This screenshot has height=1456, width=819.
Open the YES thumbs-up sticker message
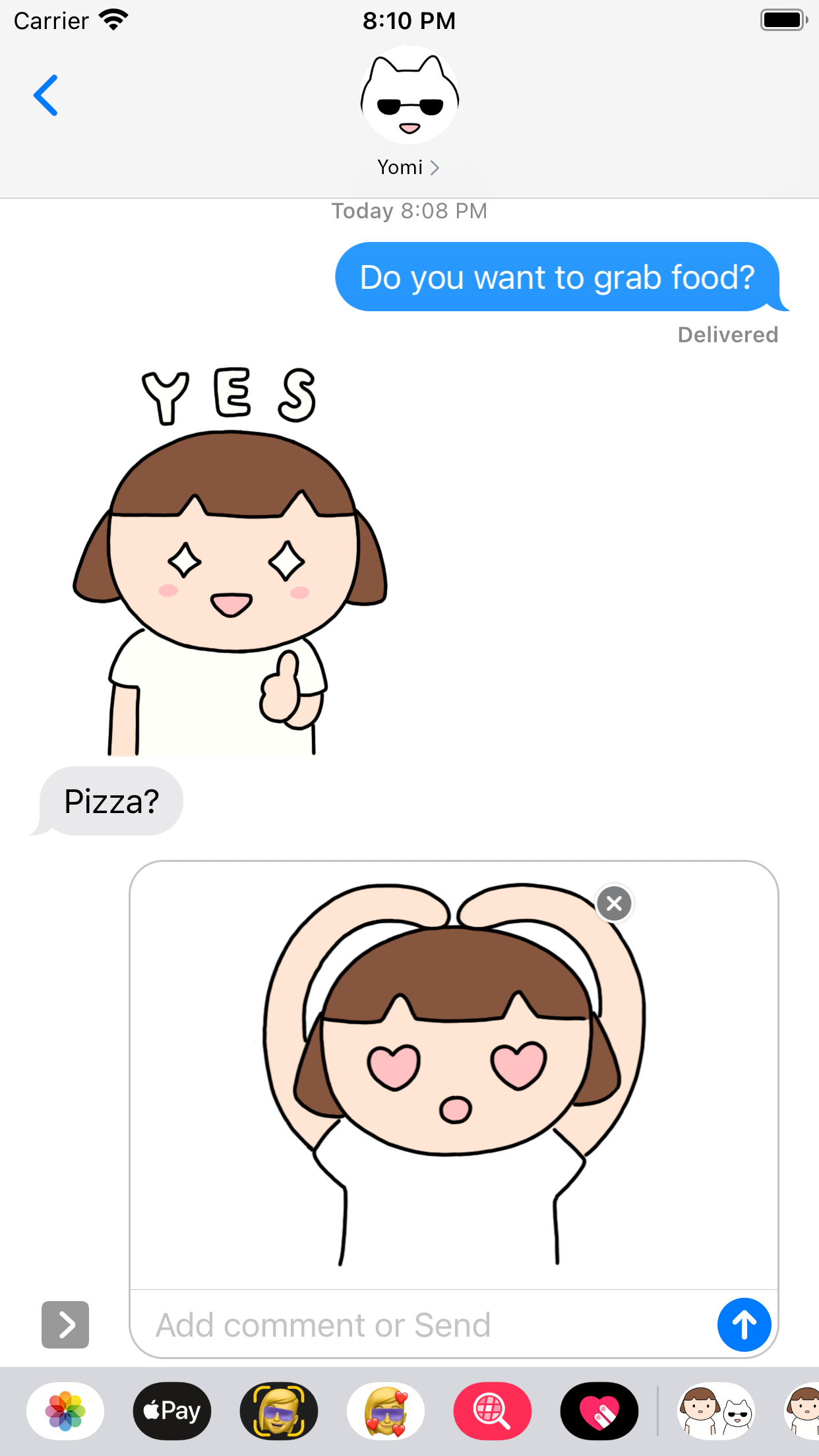(231, 561)
